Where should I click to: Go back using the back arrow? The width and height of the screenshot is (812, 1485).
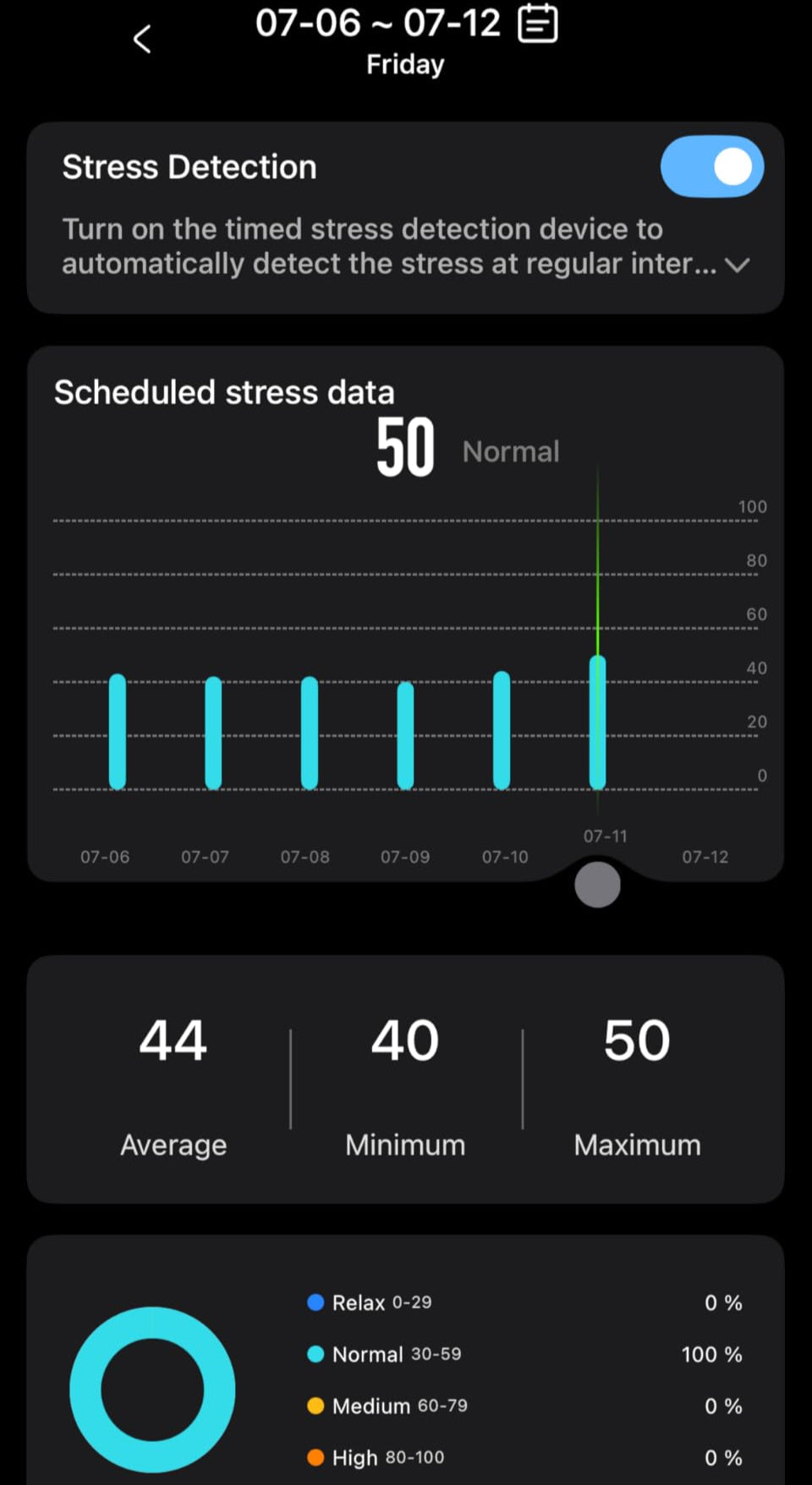pos(142,39)
